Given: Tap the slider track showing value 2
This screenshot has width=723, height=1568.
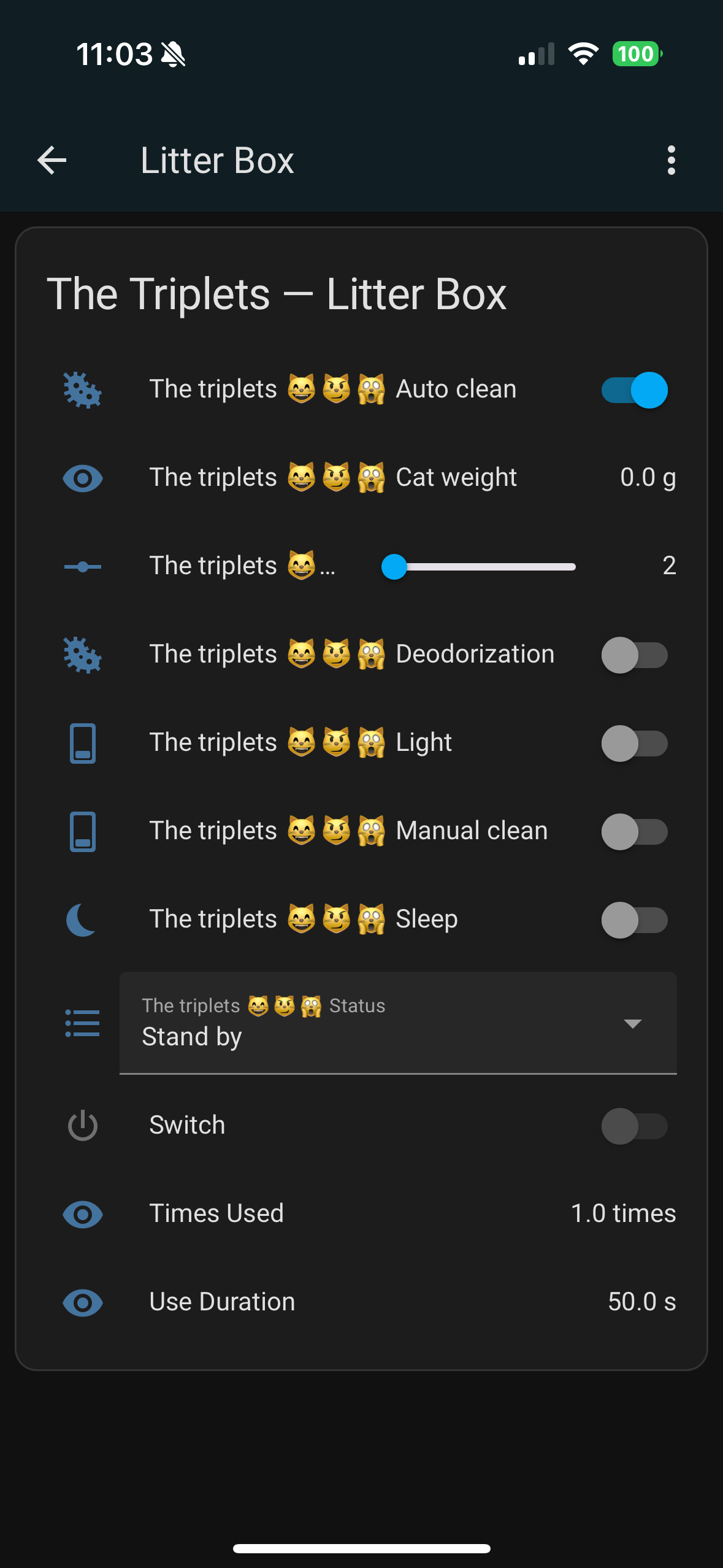Looking at the screenshot, I should pos(478,566).
